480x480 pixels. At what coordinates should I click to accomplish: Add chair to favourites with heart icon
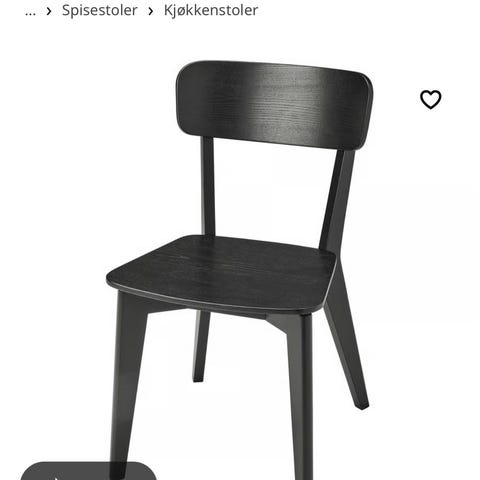click(431, 99)
